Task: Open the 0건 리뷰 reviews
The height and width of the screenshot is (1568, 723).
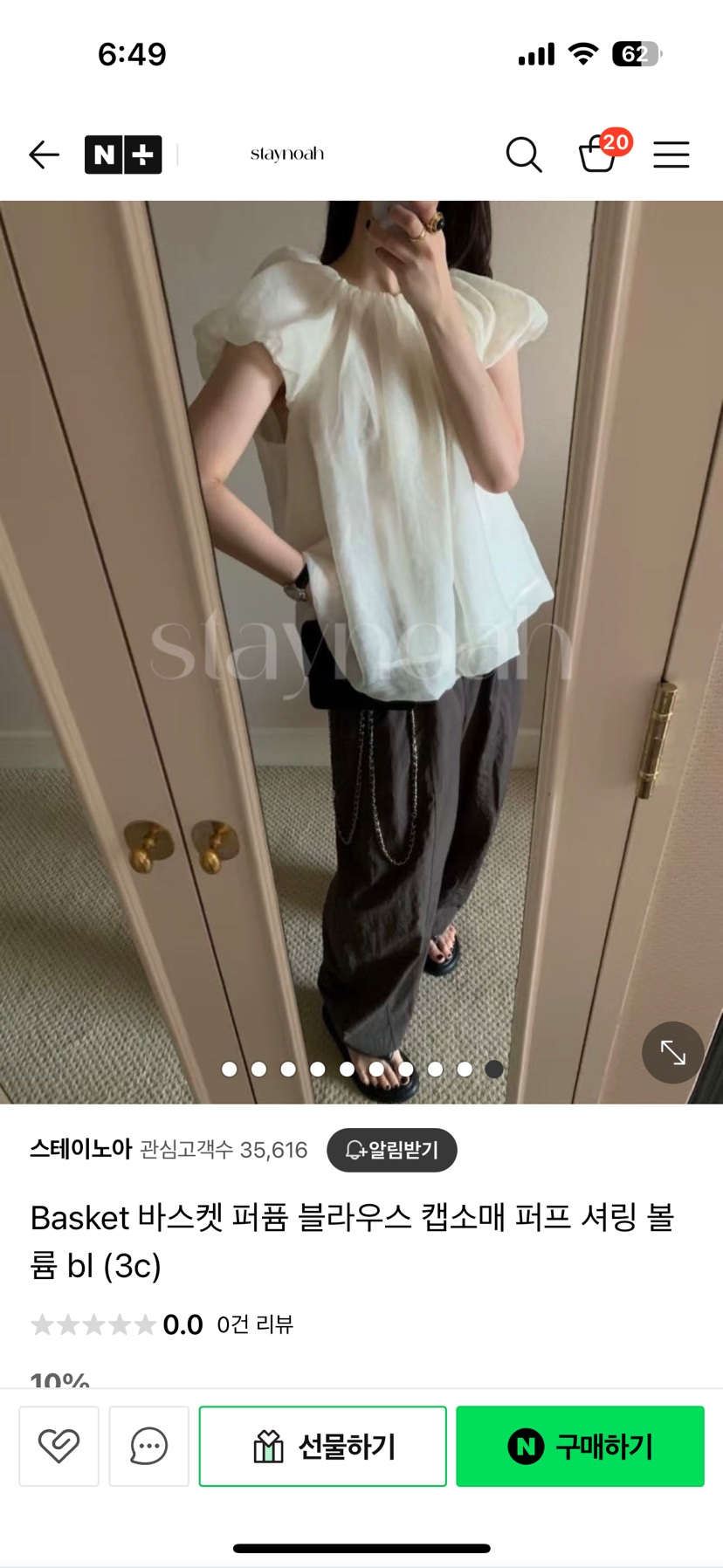Action: click(x=254, y=1324)
